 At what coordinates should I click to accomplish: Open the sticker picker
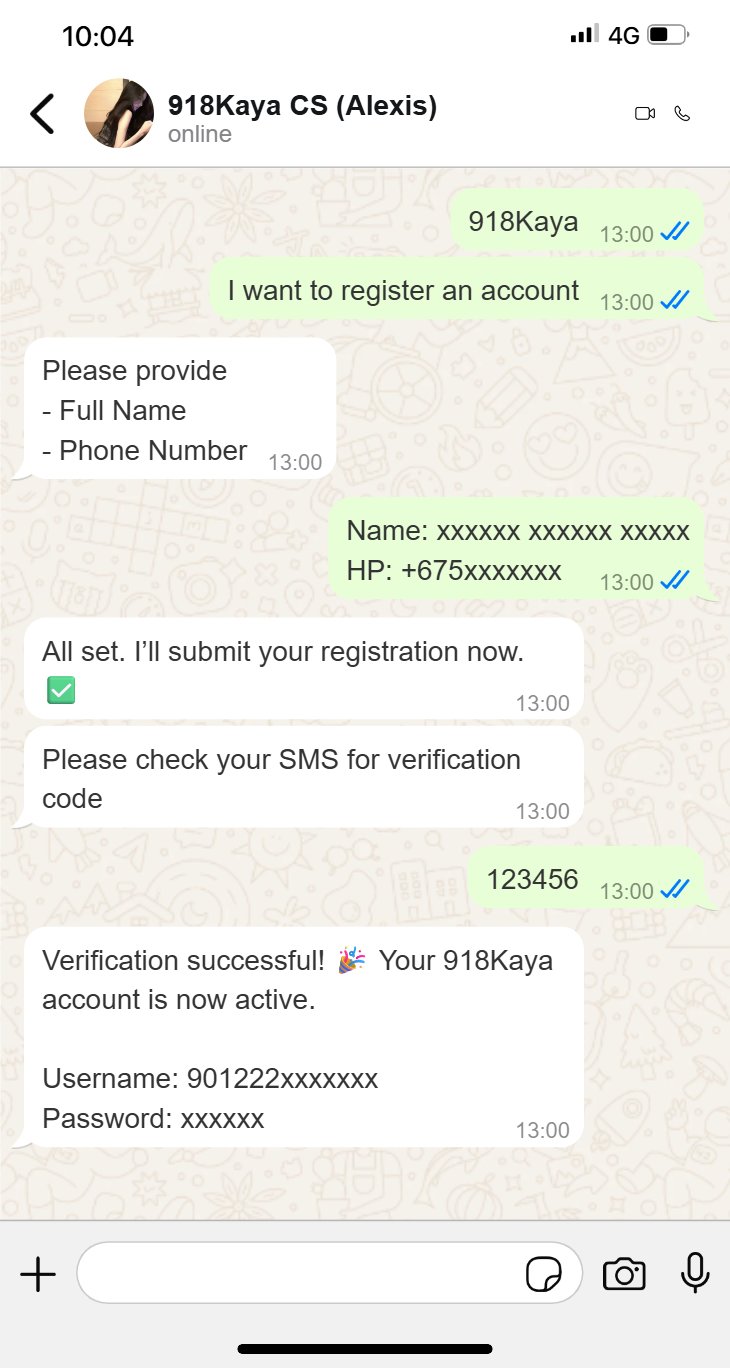[544, 1274]
